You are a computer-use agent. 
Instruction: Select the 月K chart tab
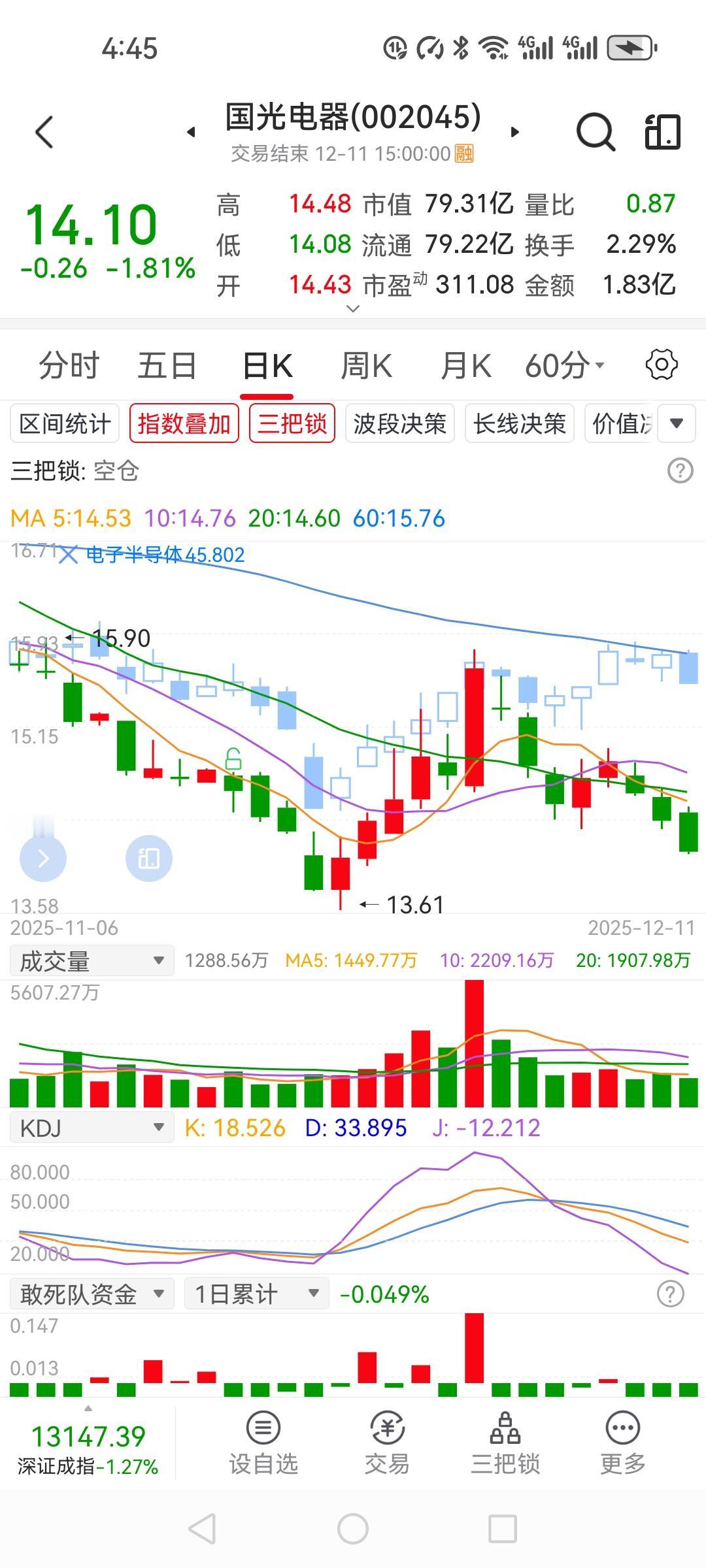coord(465,365)
